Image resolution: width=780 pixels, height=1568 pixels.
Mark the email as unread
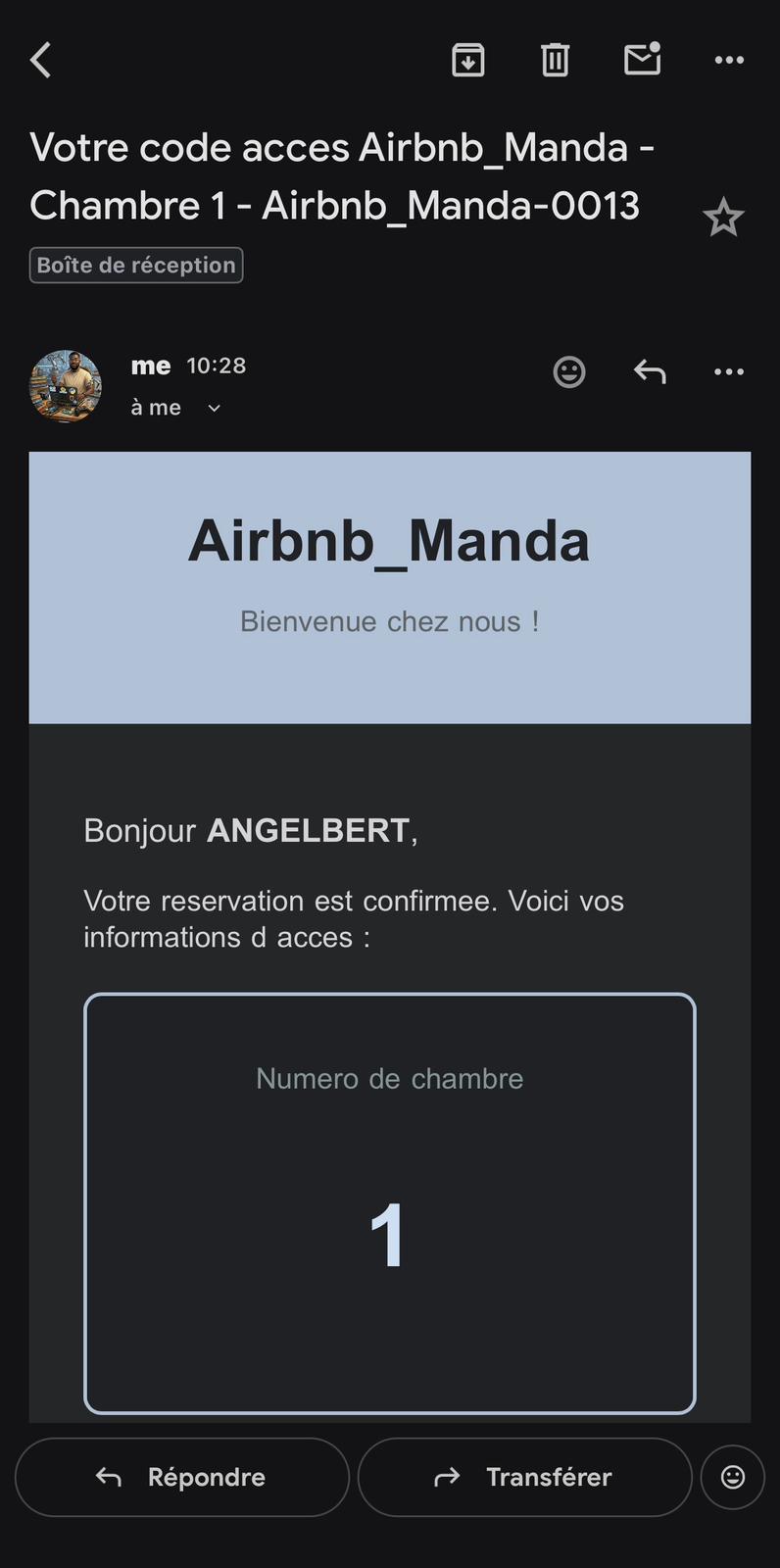(642, 60)
